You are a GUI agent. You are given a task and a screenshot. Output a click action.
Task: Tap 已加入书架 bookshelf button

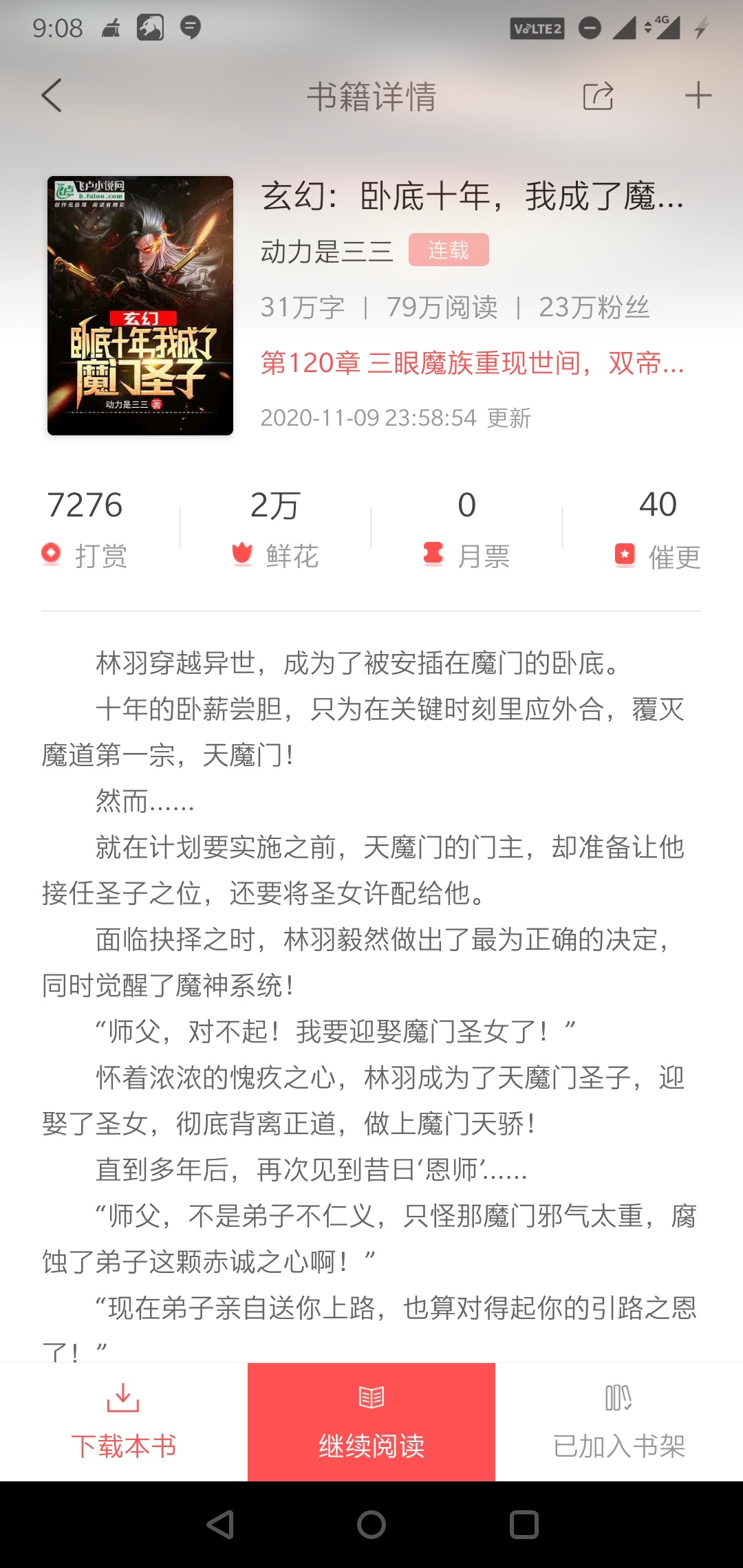tap(619, 1422)
